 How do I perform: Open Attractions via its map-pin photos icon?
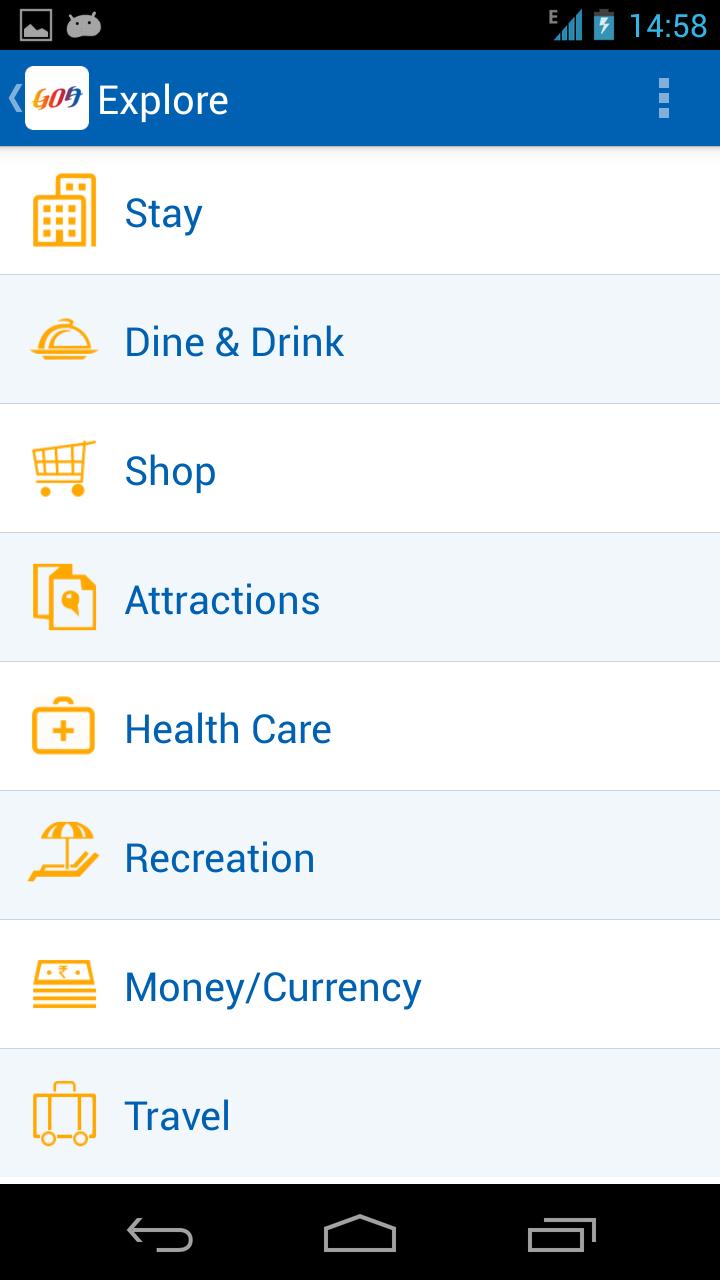point(64,597)
